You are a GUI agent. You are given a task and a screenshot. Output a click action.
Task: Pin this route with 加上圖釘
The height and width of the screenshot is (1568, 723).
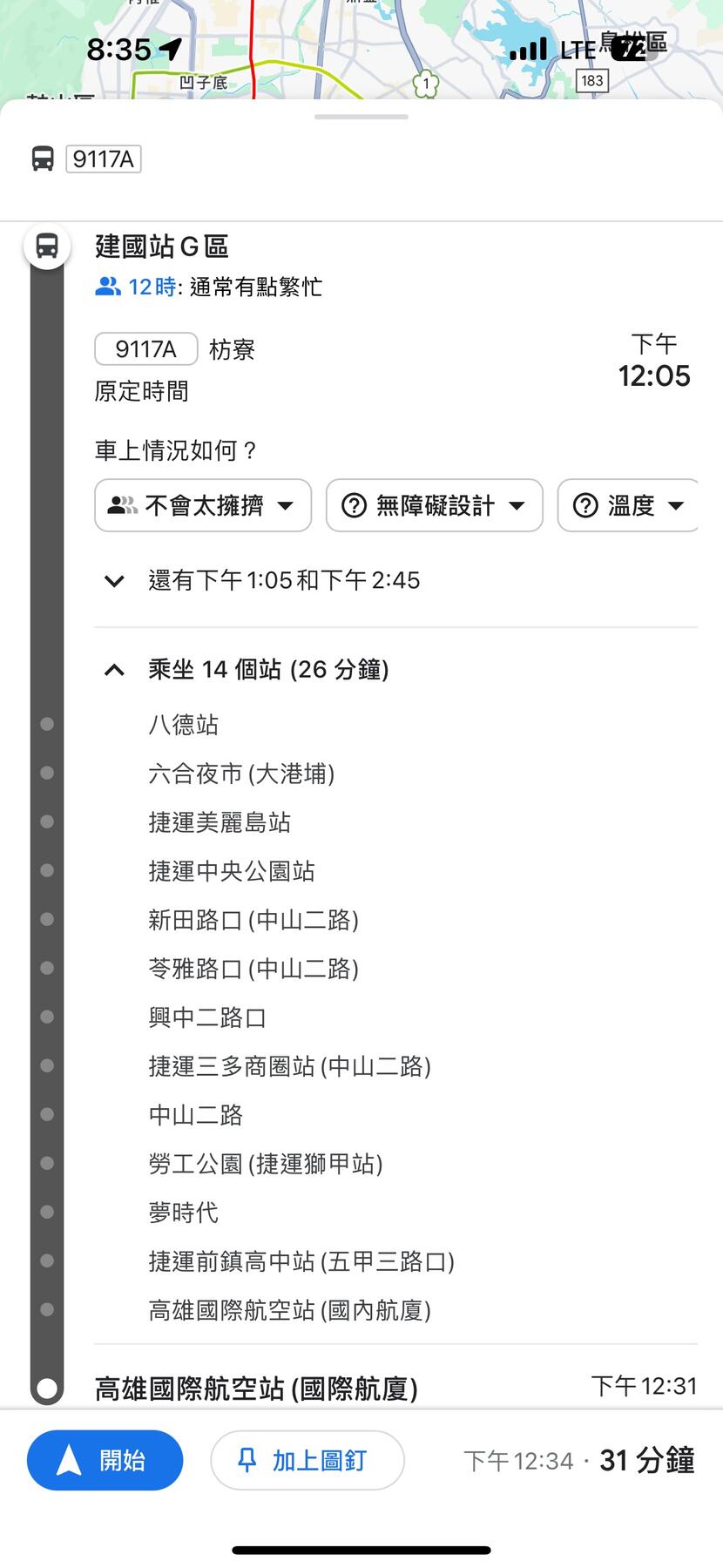(x=307, y=1460)
